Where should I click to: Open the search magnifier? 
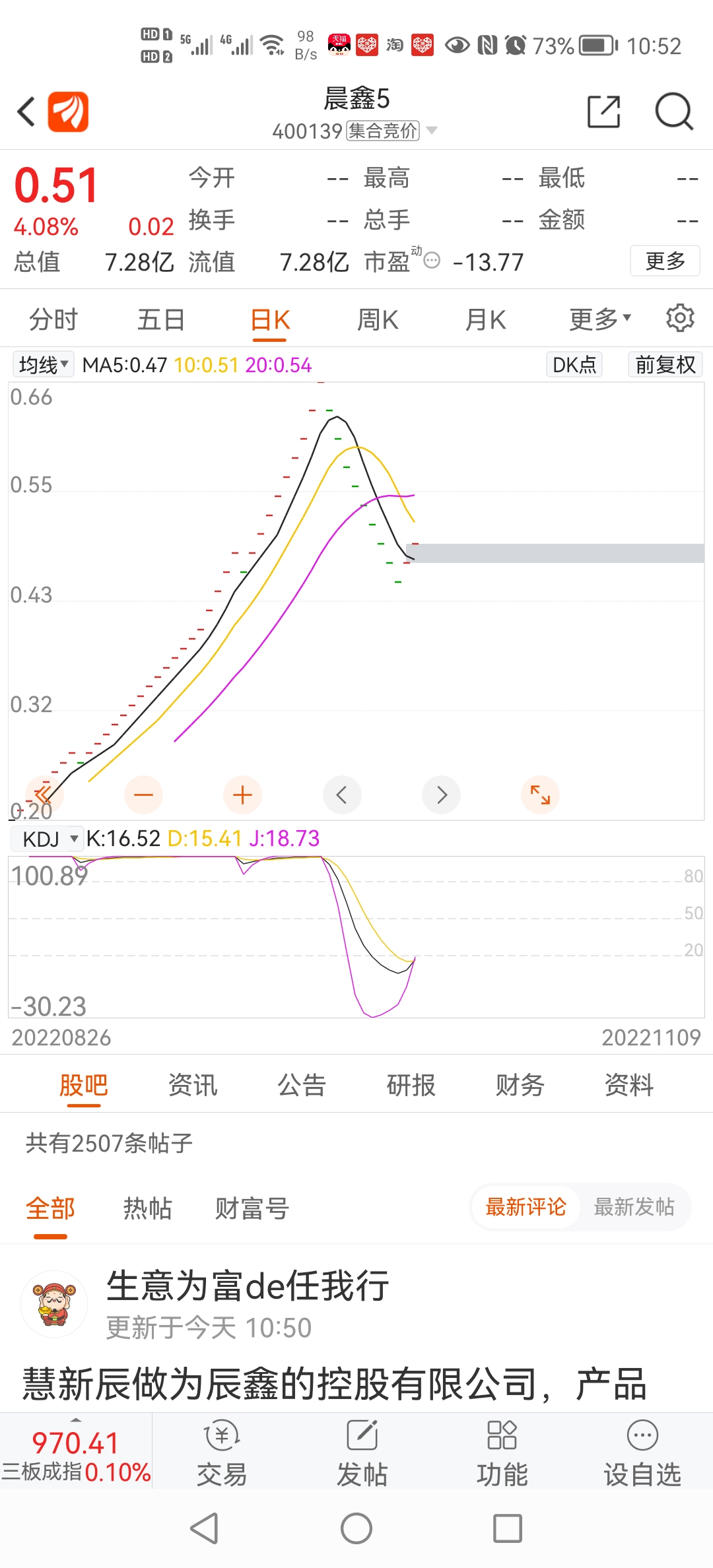point(674,112)
